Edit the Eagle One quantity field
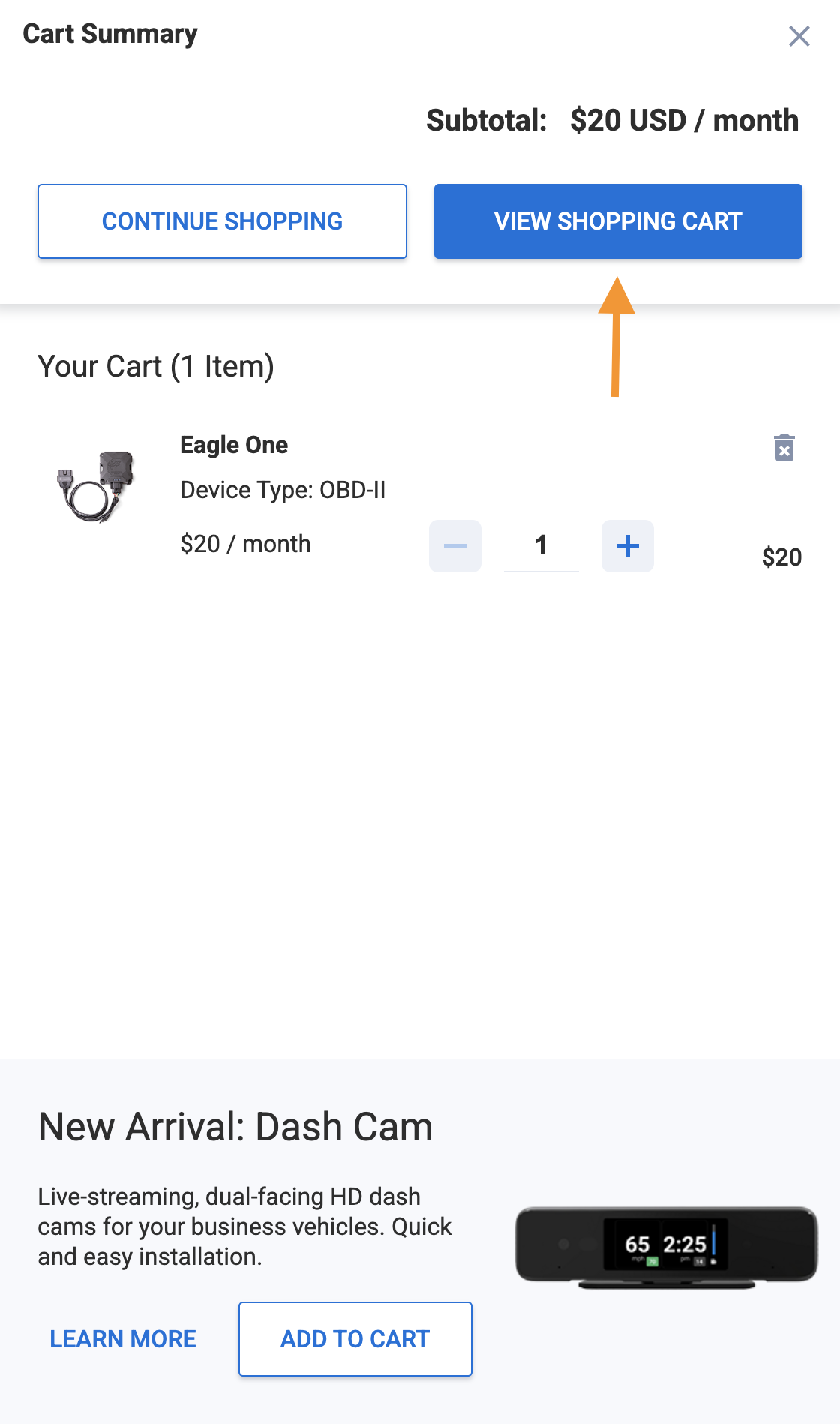Screen dimensions: 840x1424 coord(541,546)
